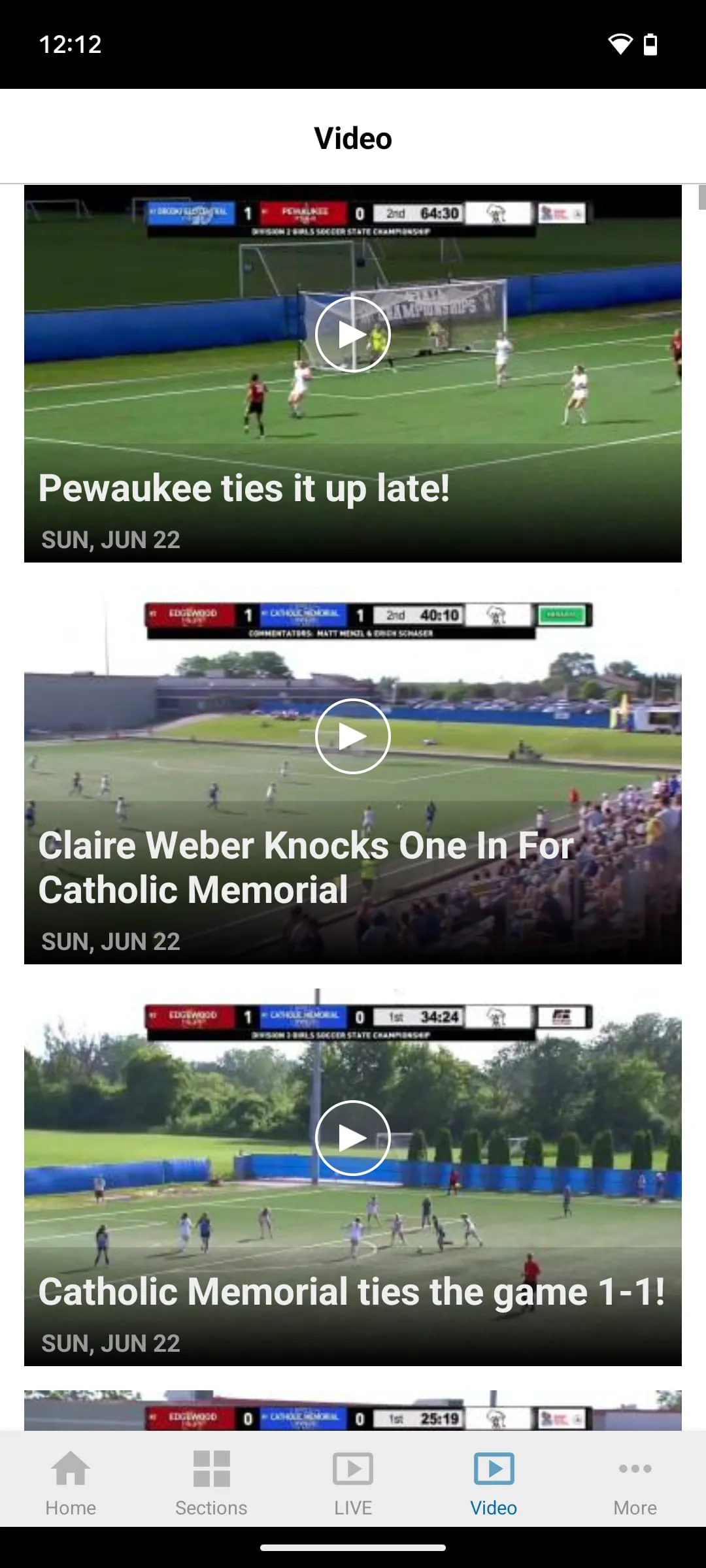Open the Sections grid icon

coord(211,1482)
